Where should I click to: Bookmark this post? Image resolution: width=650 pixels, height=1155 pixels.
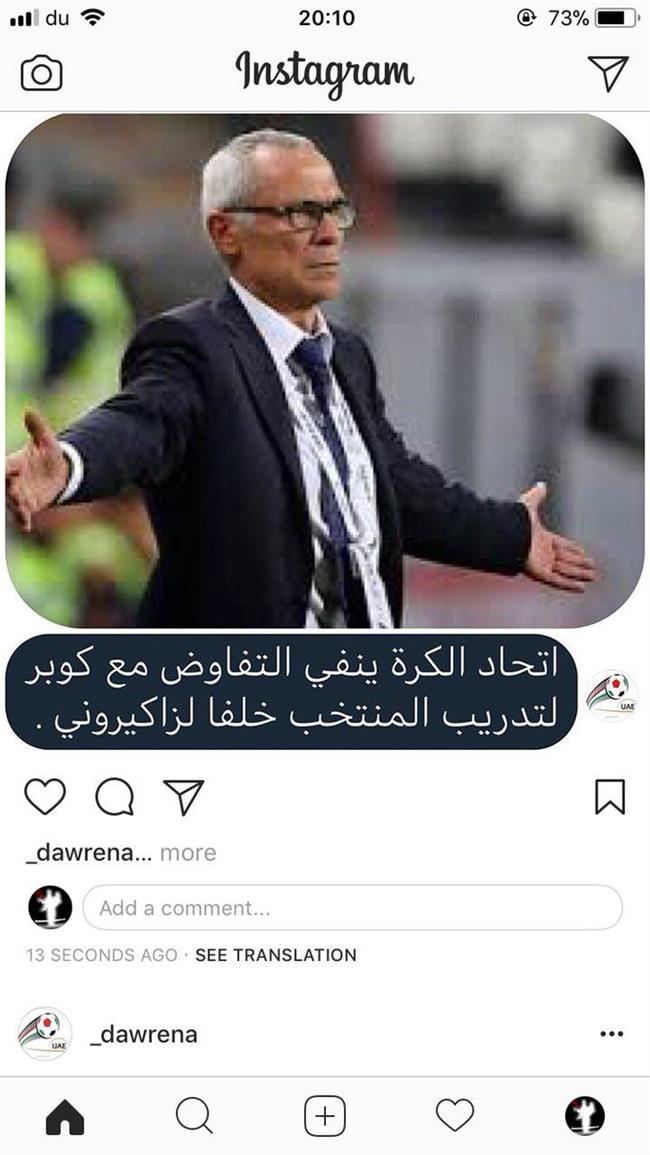[609, 796]
